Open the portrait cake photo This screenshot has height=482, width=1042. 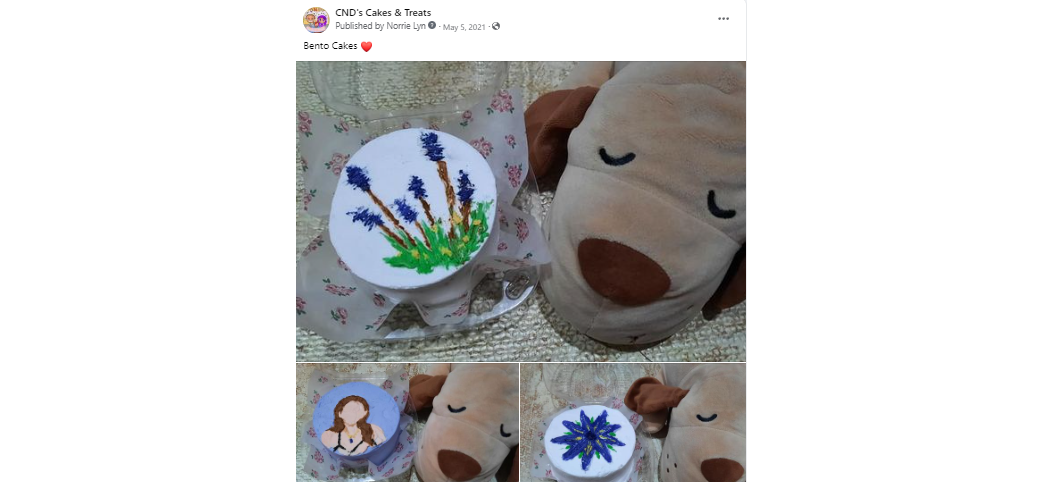pyautogui.click(x=407, y=422)
